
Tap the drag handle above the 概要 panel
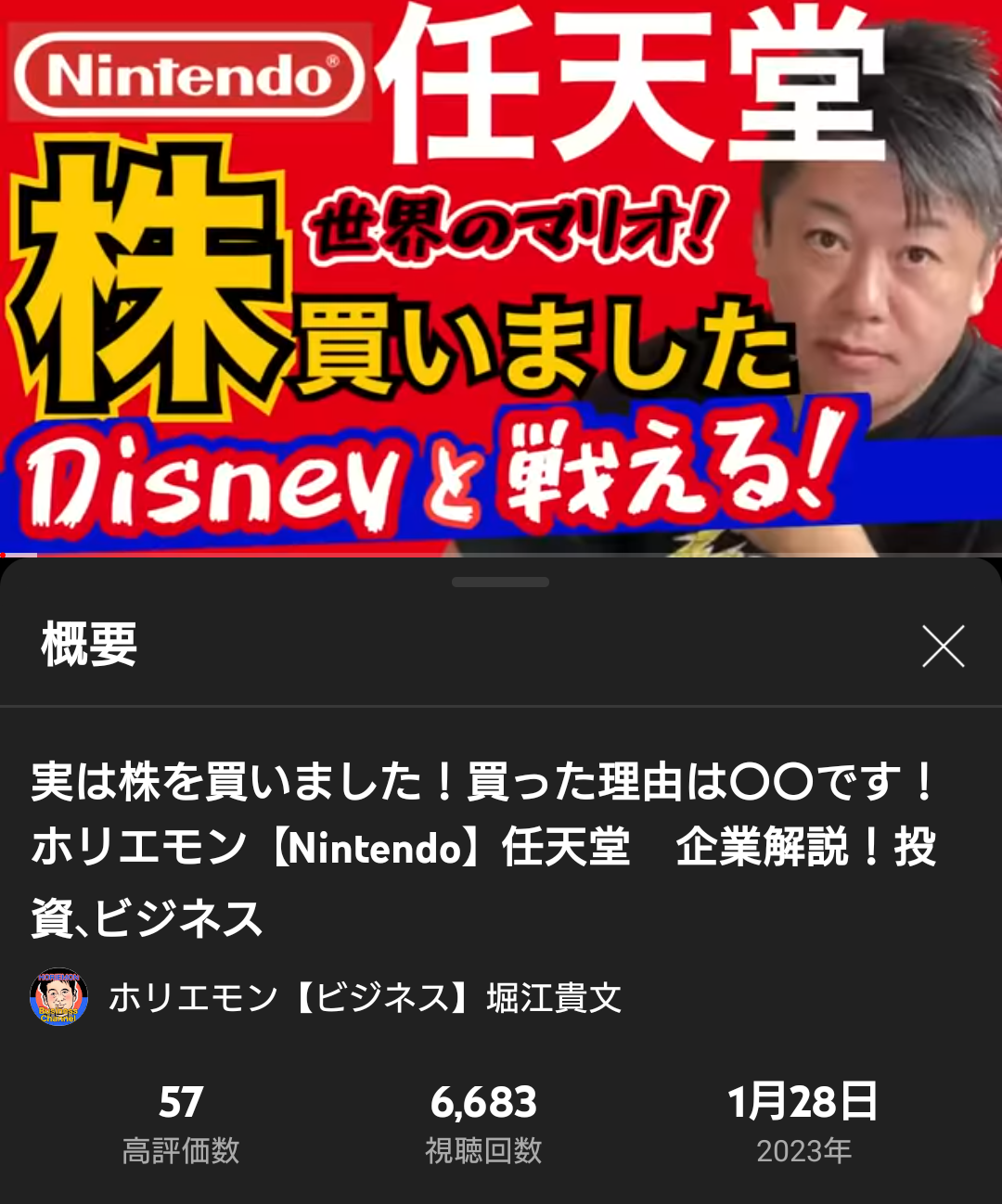[x=500, y=583]
